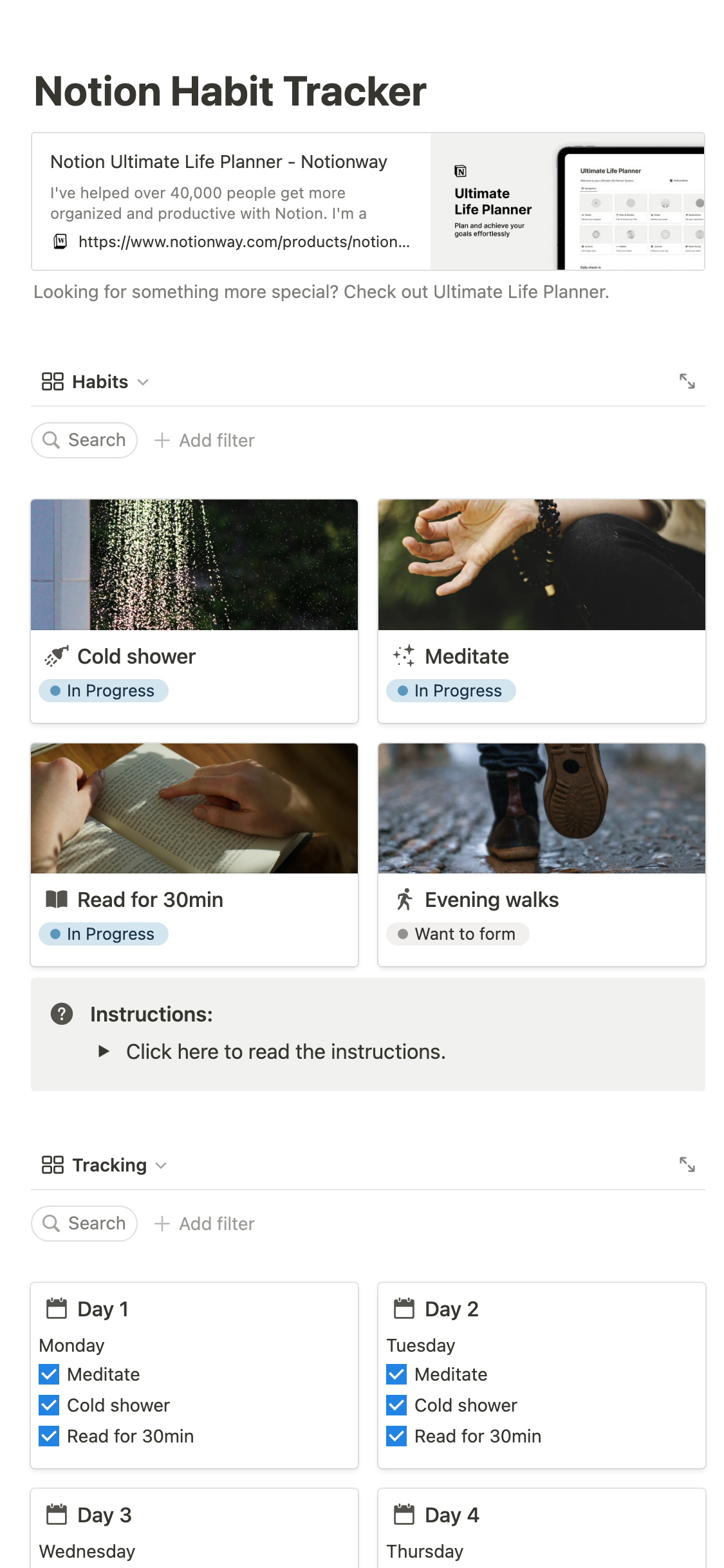Uncheck Cold shower on Day 1
This screenshot has width=724, height=1568.
click(49, 1405)
